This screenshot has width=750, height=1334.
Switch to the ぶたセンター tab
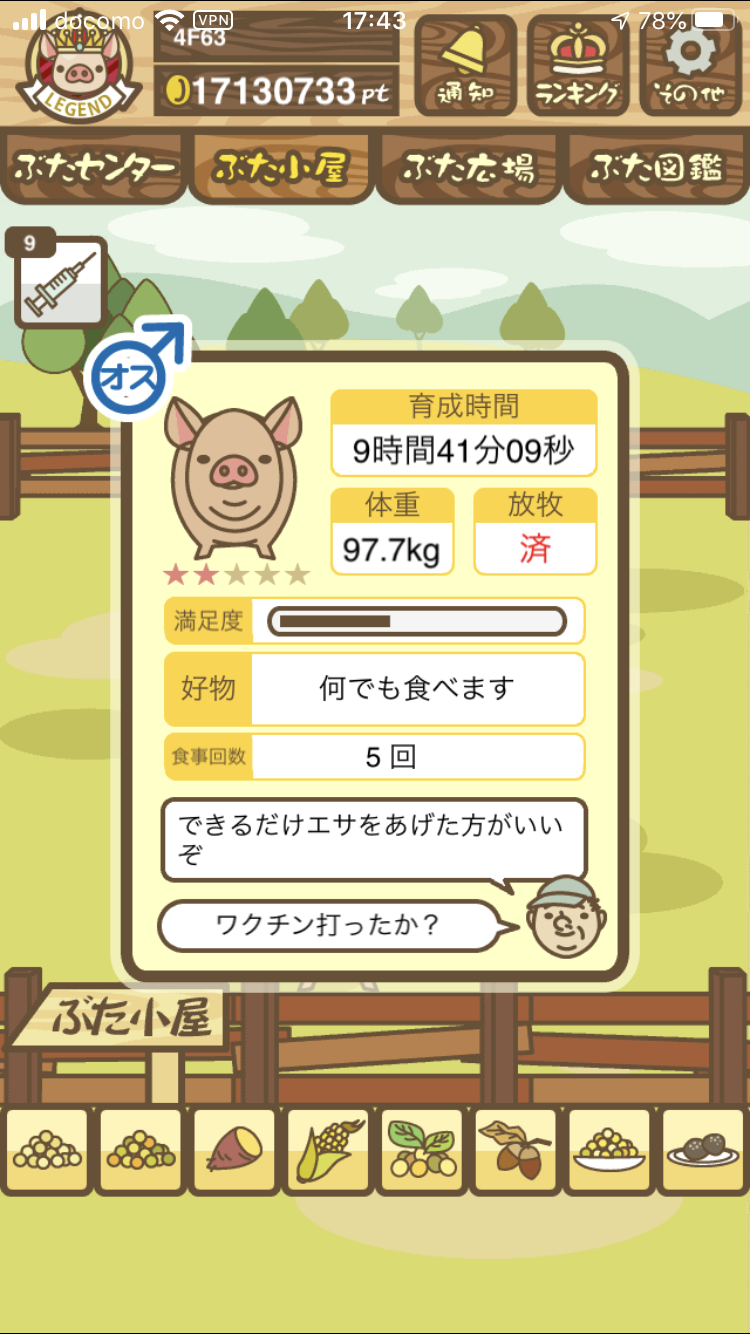tap(96, 167)
